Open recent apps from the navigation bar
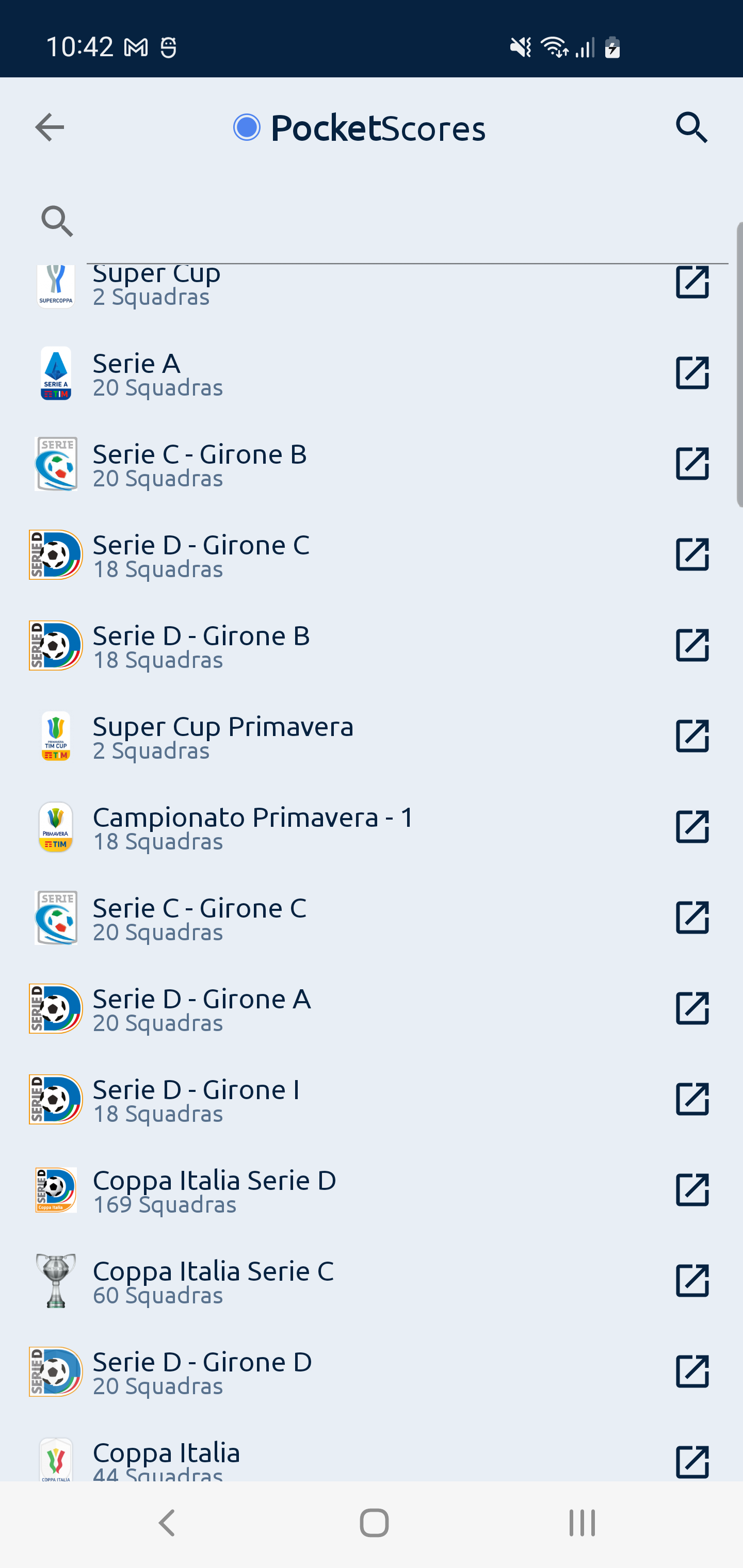This screenshot has width=743, height=1568. pyautogui.click(x=582, y=1524)
